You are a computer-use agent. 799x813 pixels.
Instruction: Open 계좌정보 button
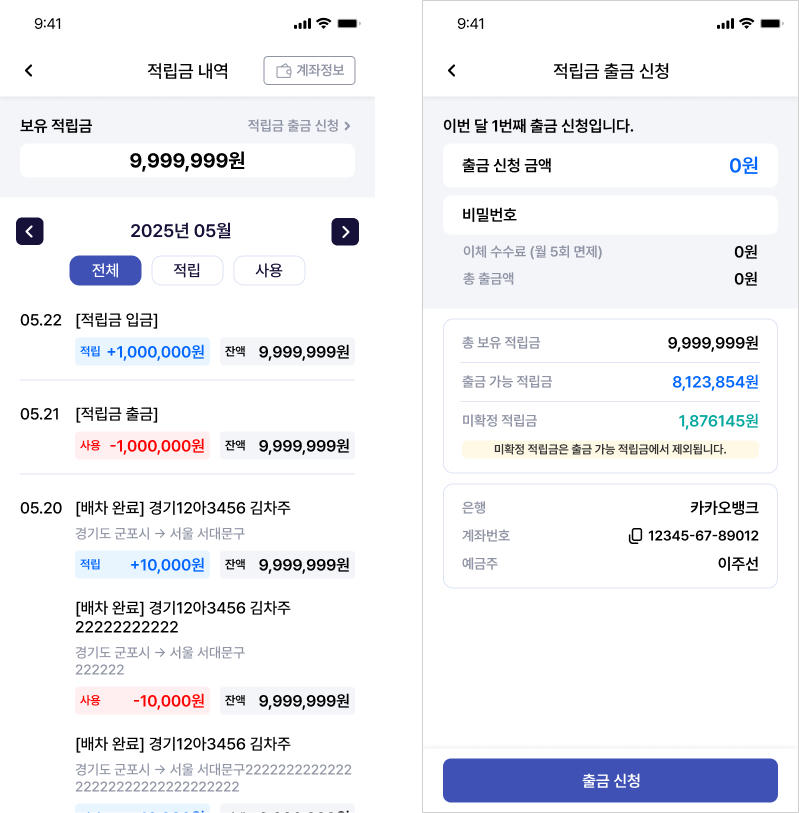309,70
